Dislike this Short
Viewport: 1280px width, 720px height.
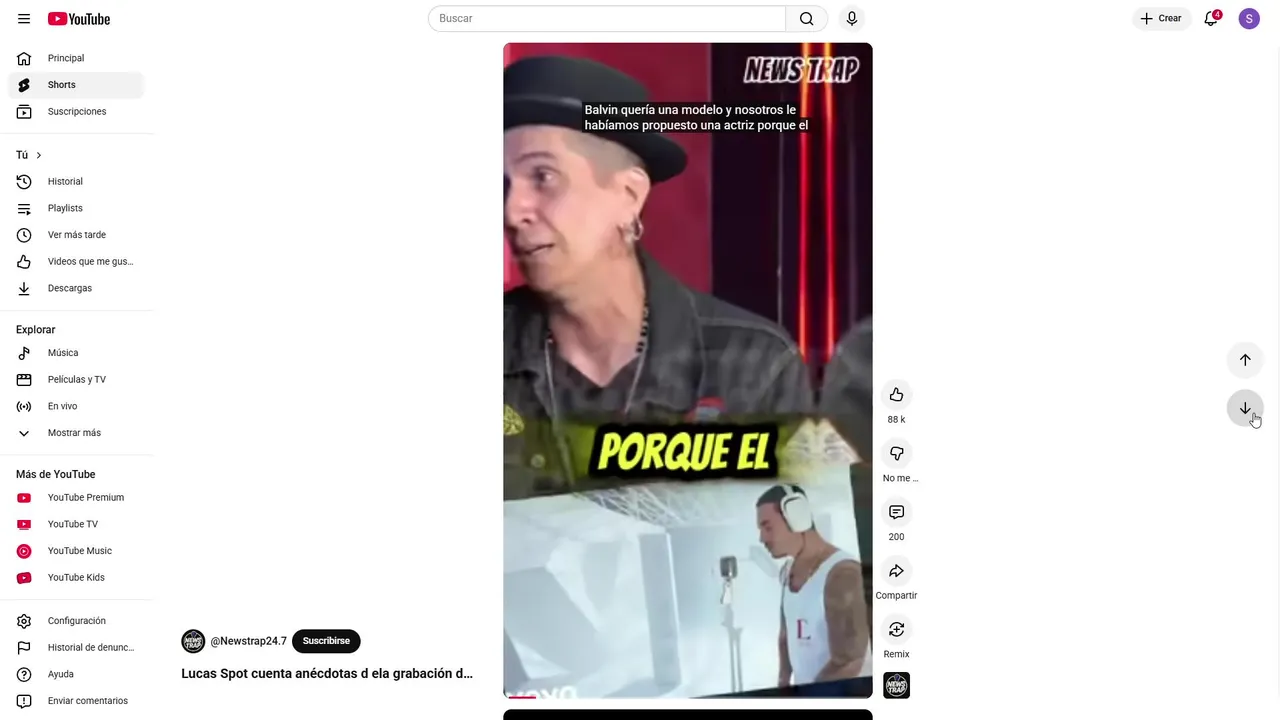(x=896, y=454)
